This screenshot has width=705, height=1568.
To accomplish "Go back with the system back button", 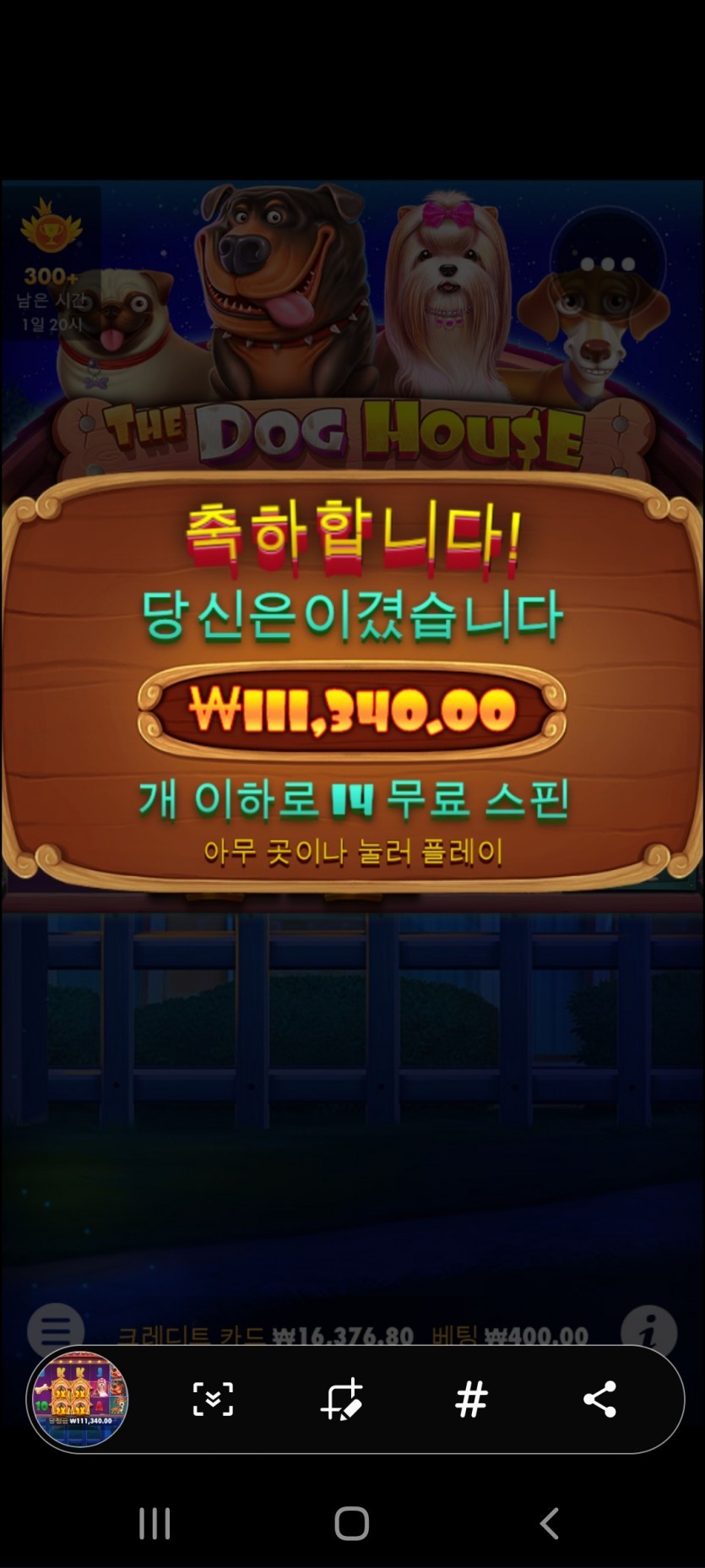I will click(x=550, y=1524).
